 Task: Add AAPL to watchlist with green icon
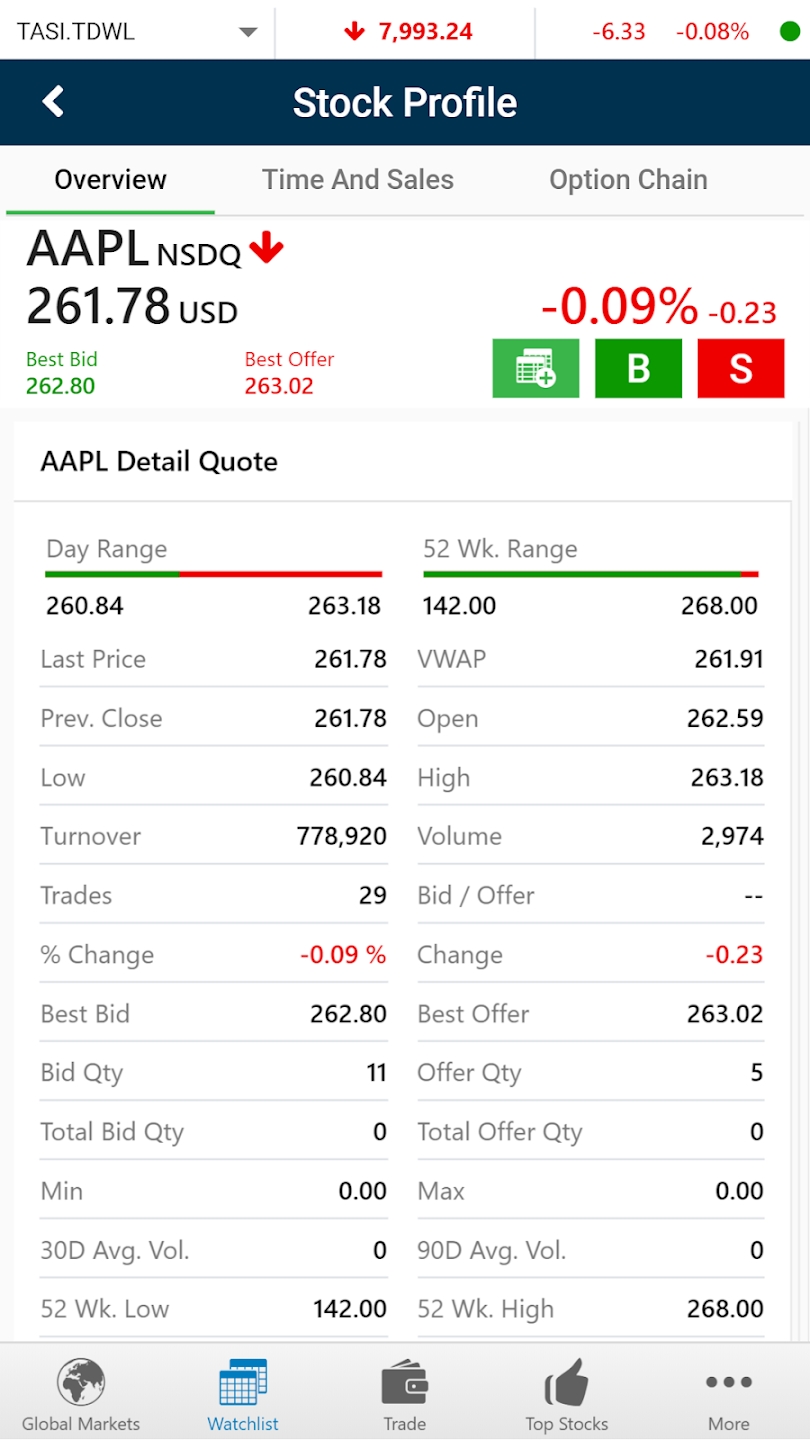(x=536, y=369)
